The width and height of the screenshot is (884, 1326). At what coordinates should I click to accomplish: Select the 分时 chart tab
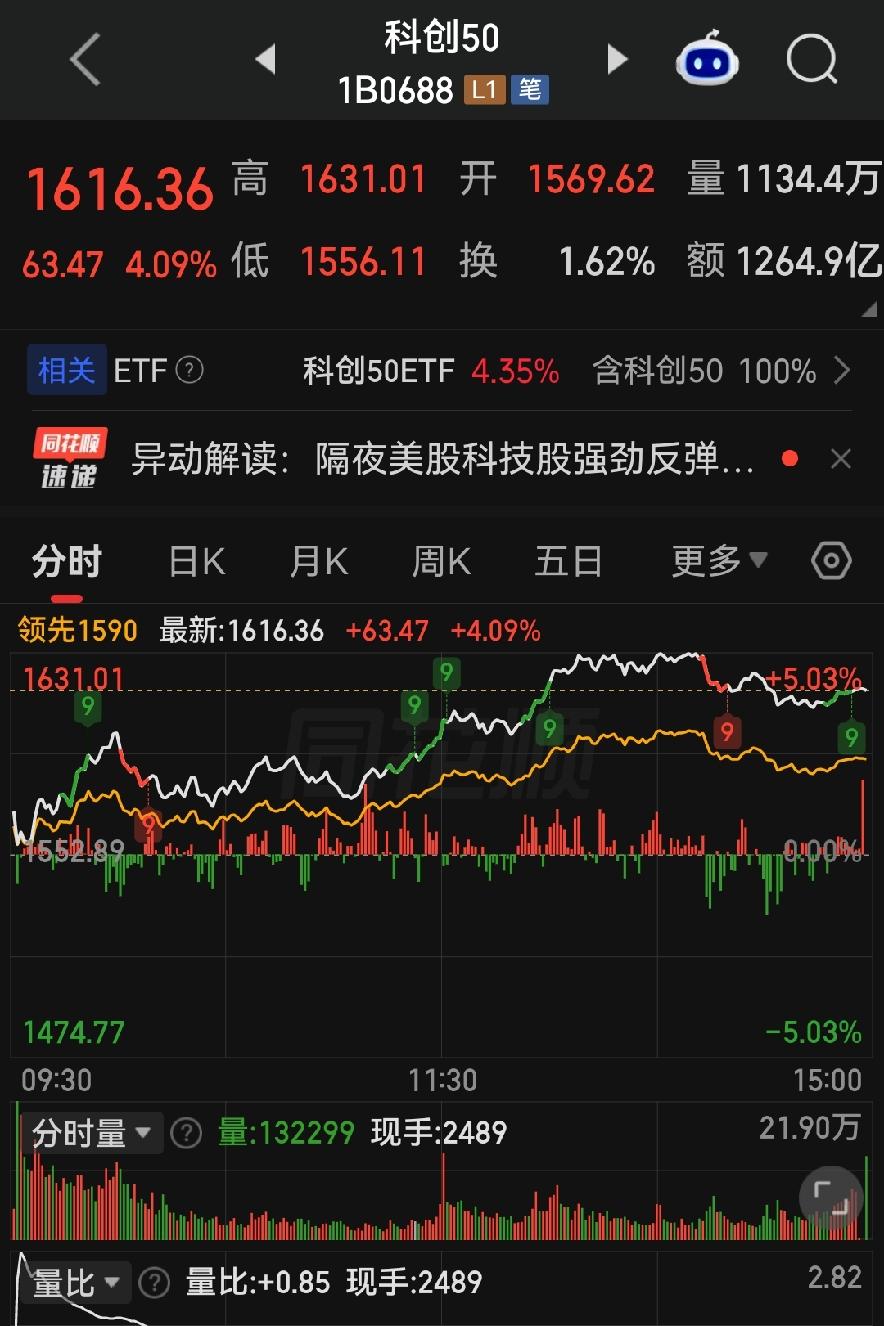pos(67,562)
